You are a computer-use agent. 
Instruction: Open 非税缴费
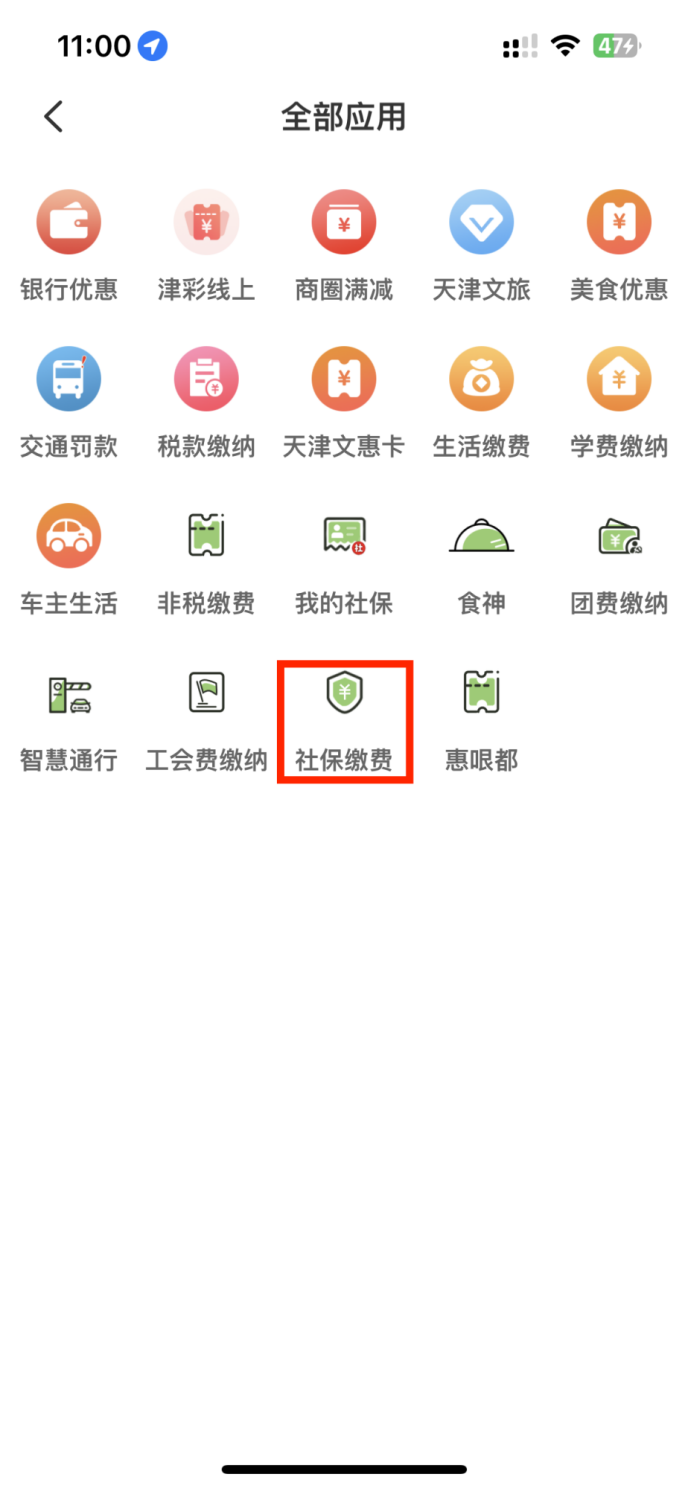(206, 560)
